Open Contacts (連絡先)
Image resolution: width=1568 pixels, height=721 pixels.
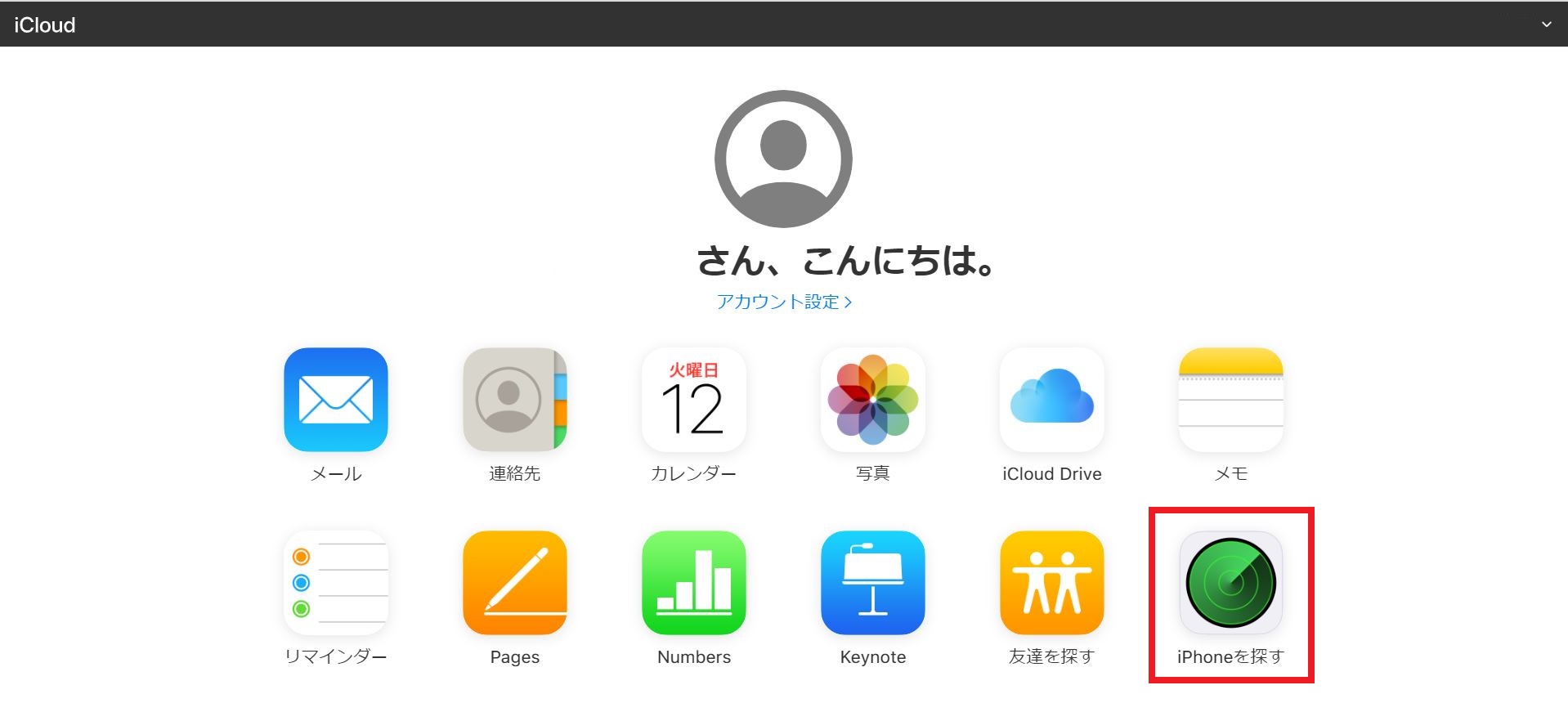pyautogui.click(x=514, y=400)
